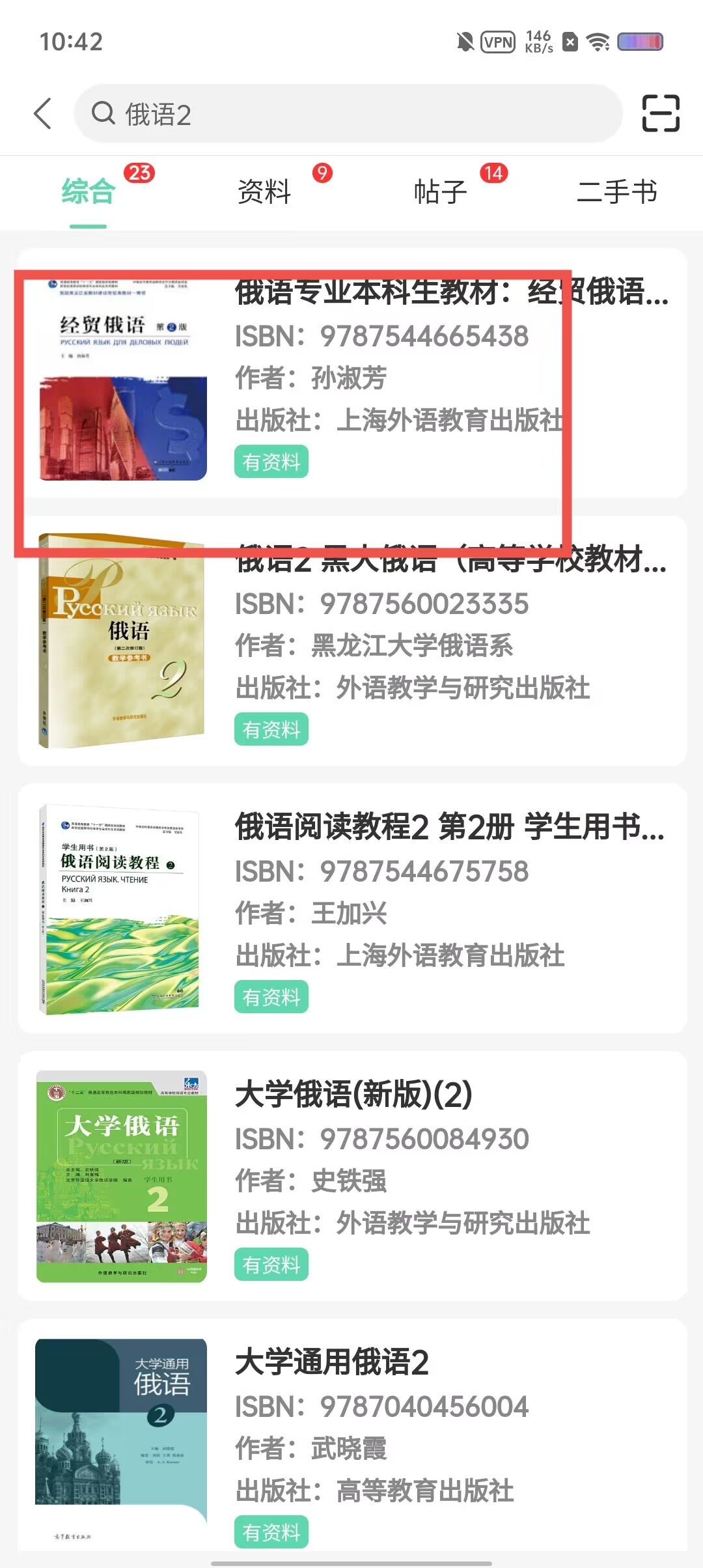Switch to the 二手书 tab
Screen dimensions: 703x1568
[x=616, y=192]
